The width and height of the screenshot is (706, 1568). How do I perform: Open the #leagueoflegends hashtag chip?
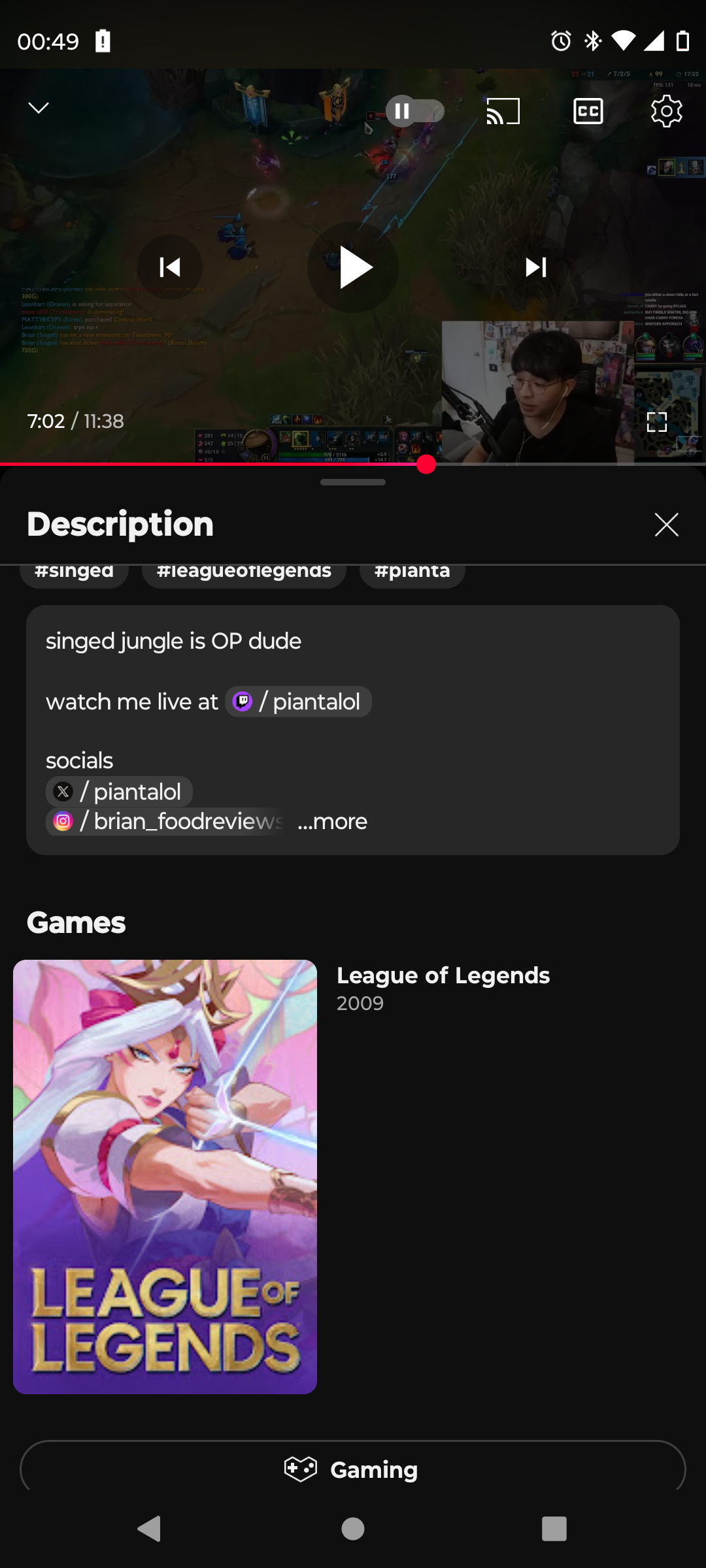[244, 574]
